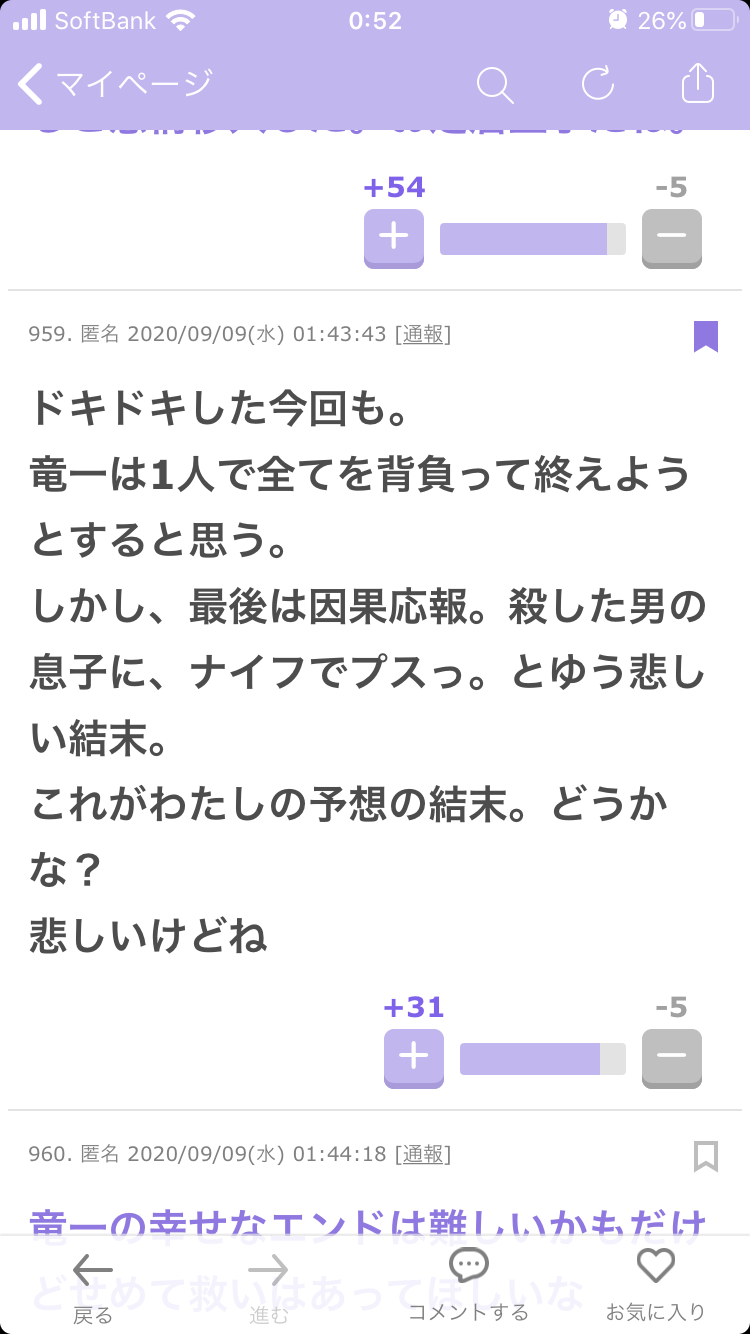The height and width of the screenshot is (1334, 750).
Task: Write a comment via コメントする
Action: point(468,1285)
